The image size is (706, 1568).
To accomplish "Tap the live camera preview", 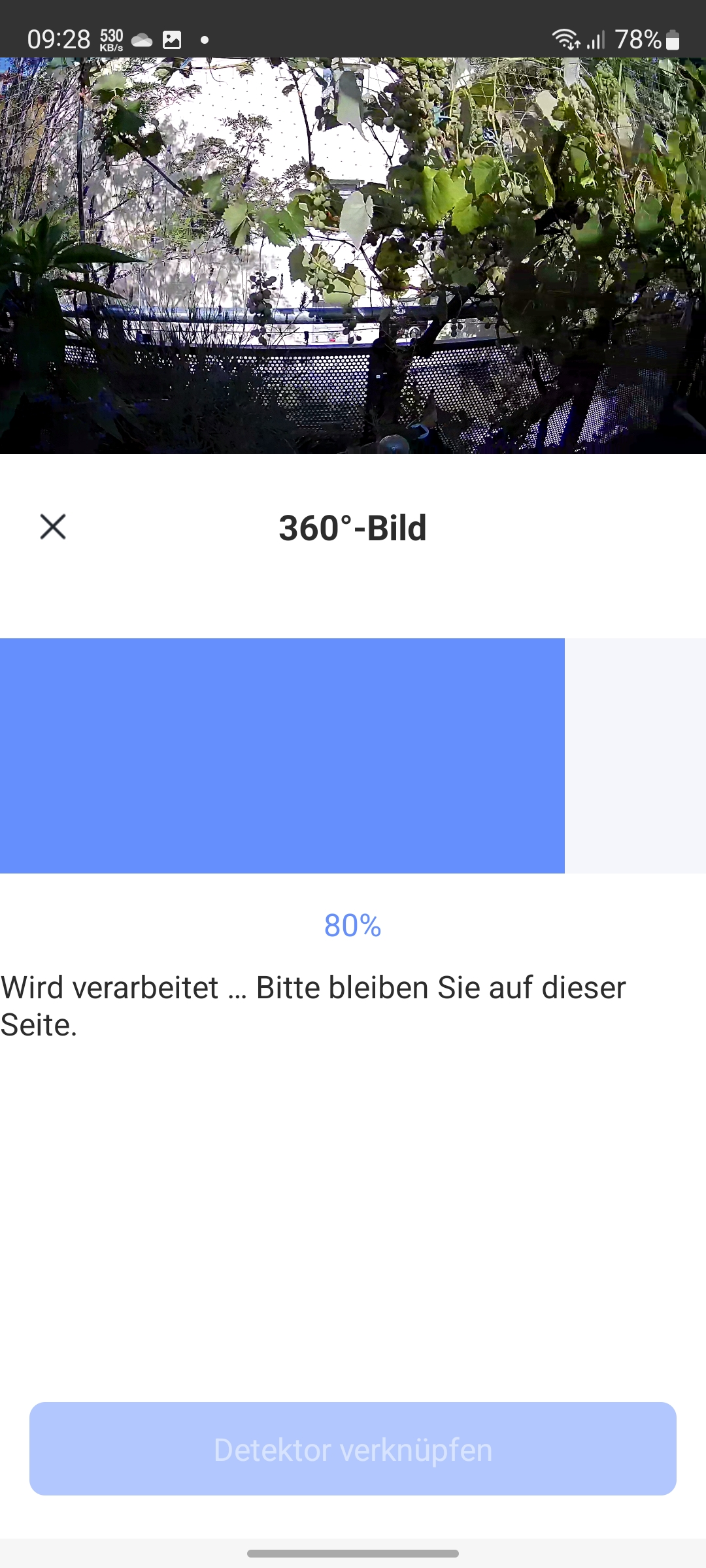I will pyautogui.click(x=353, y=255).
